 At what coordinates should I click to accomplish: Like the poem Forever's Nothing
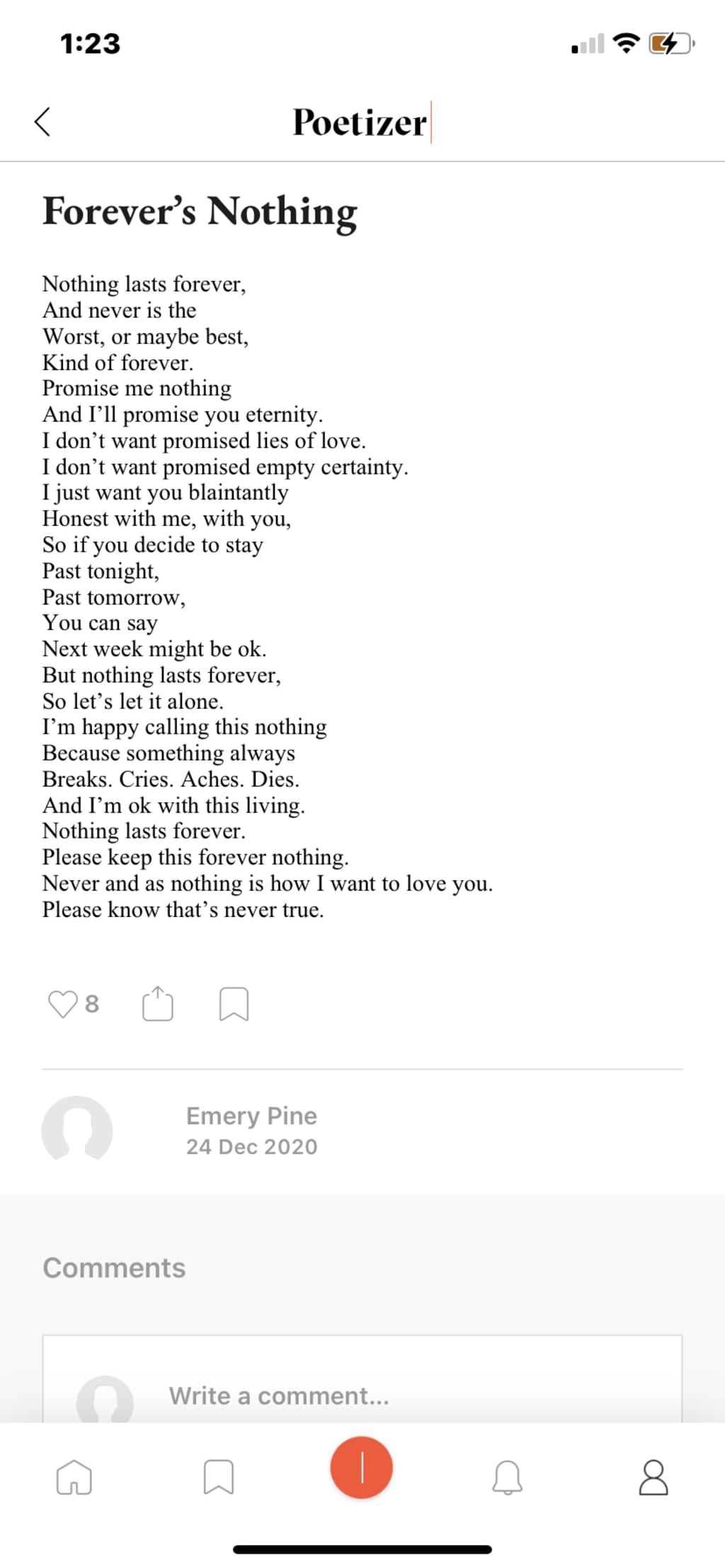pos(62,1003)
